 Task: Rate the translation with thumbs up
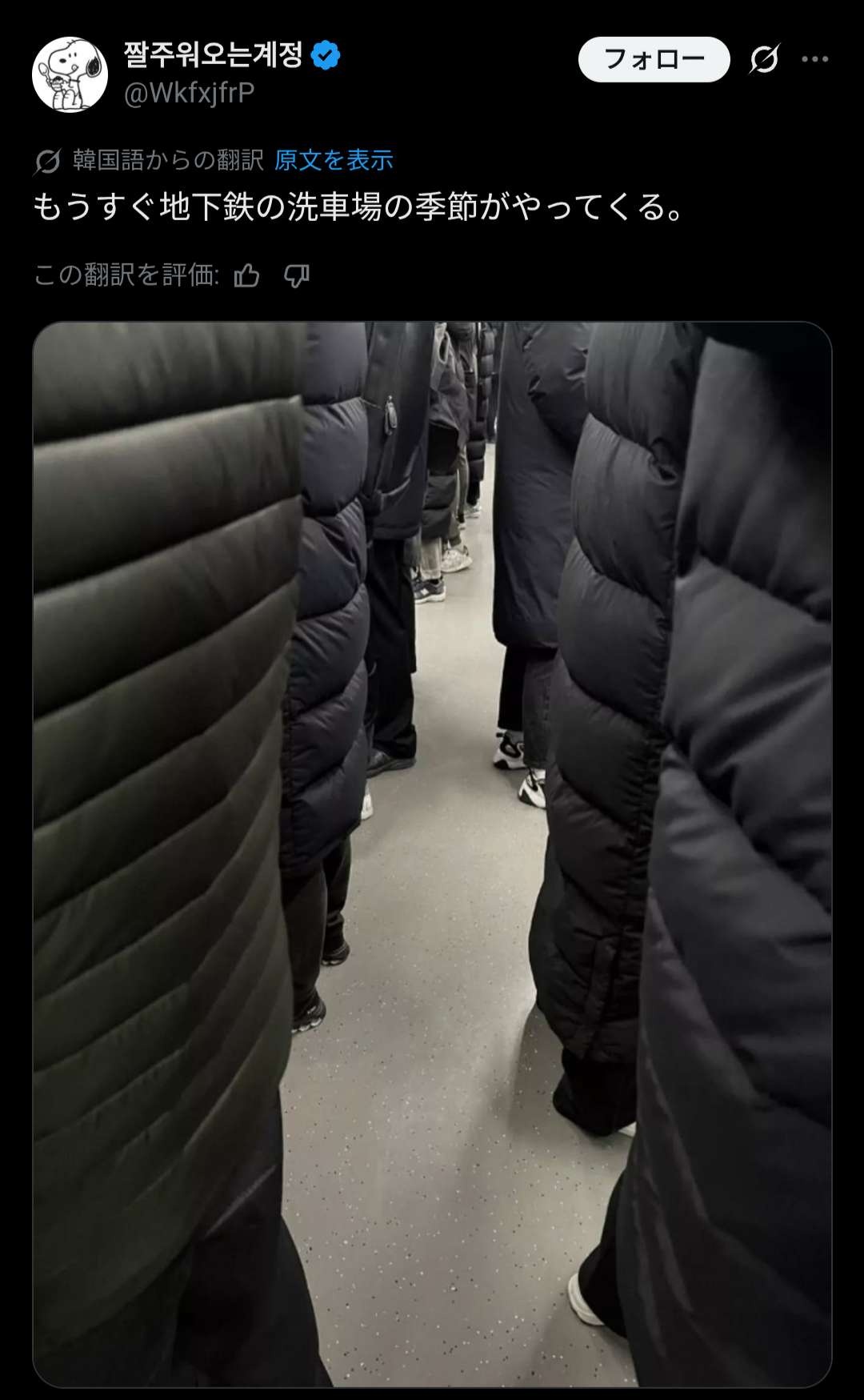point(246,275)
